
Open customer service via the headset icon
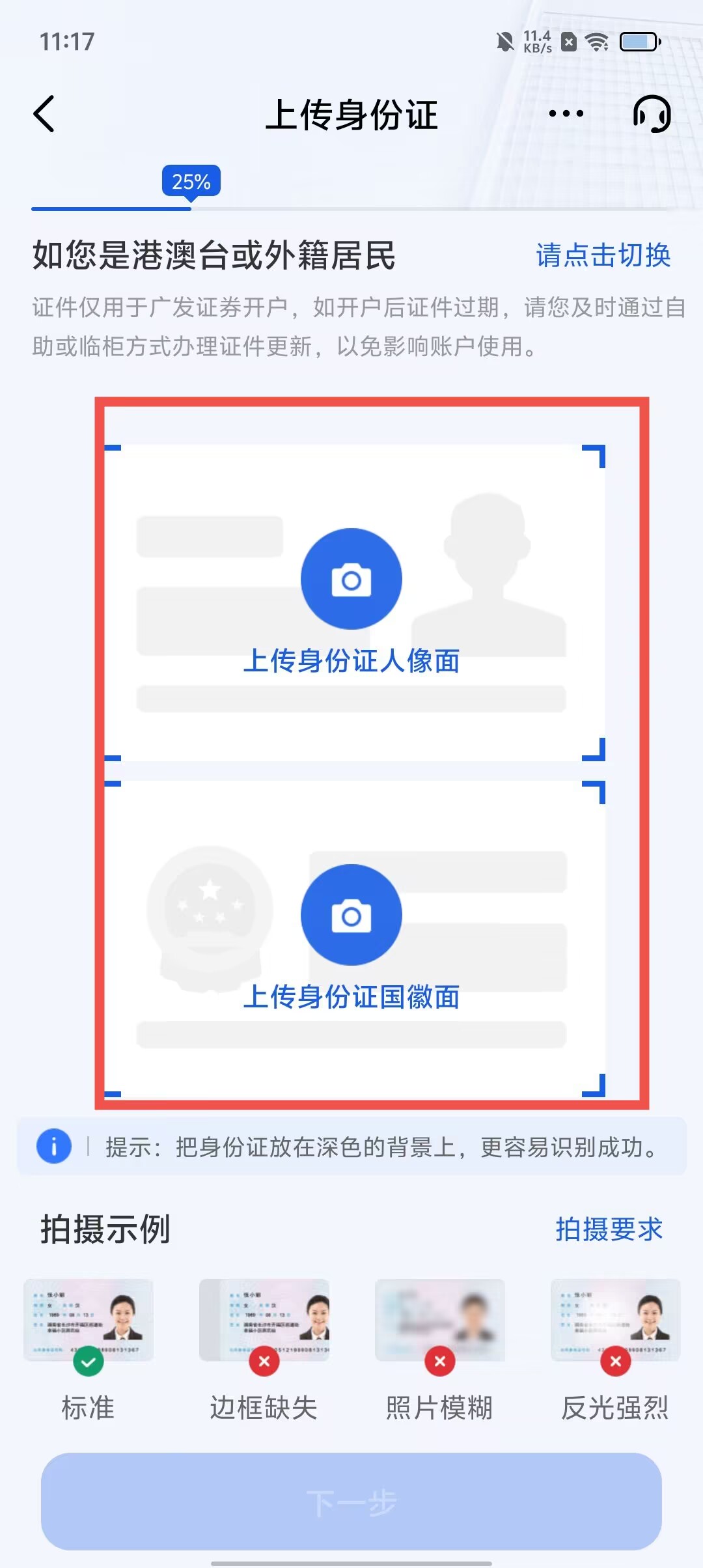653,113
